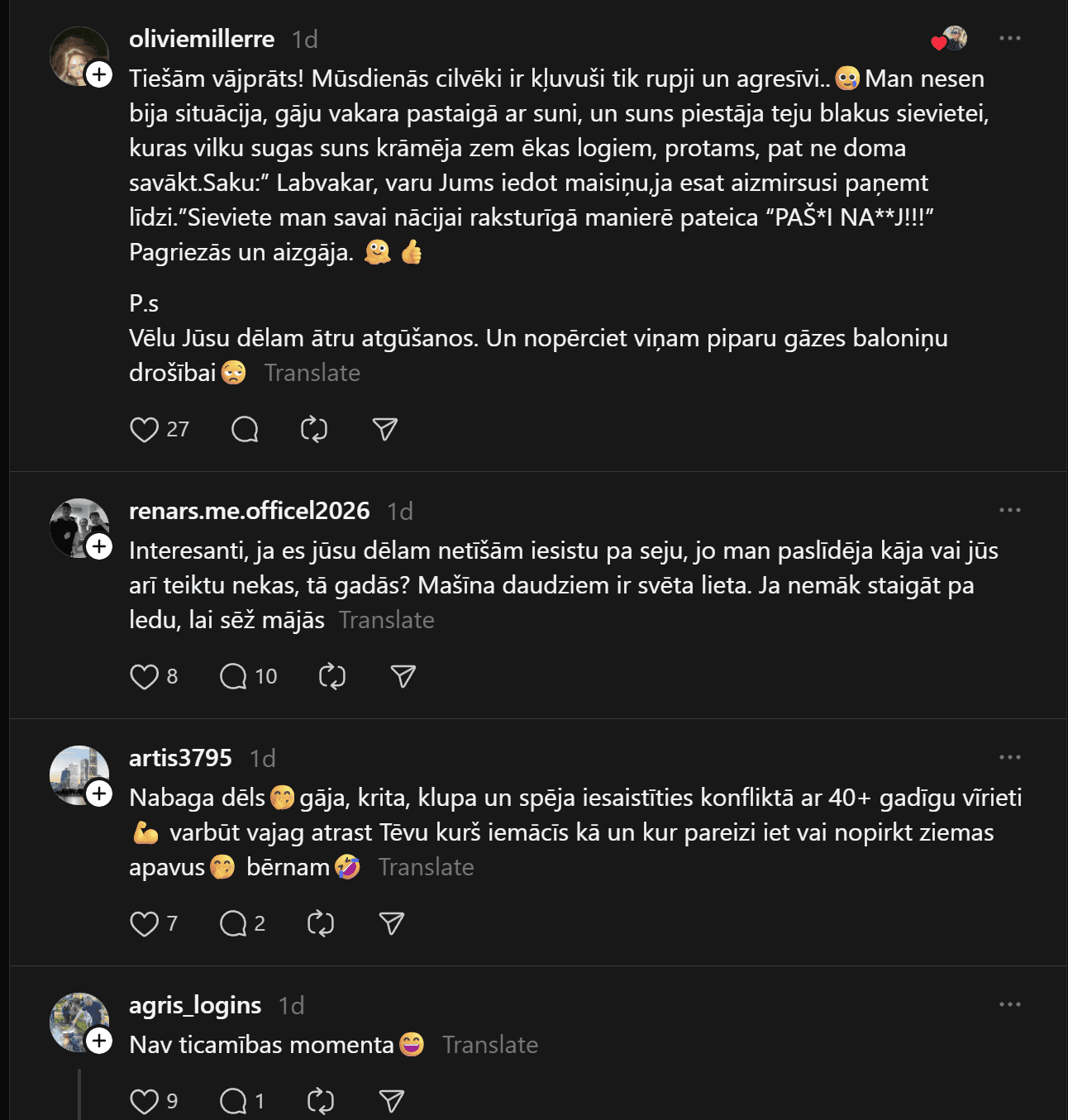Follow agris_logins via plus badge

(99, 1041)
